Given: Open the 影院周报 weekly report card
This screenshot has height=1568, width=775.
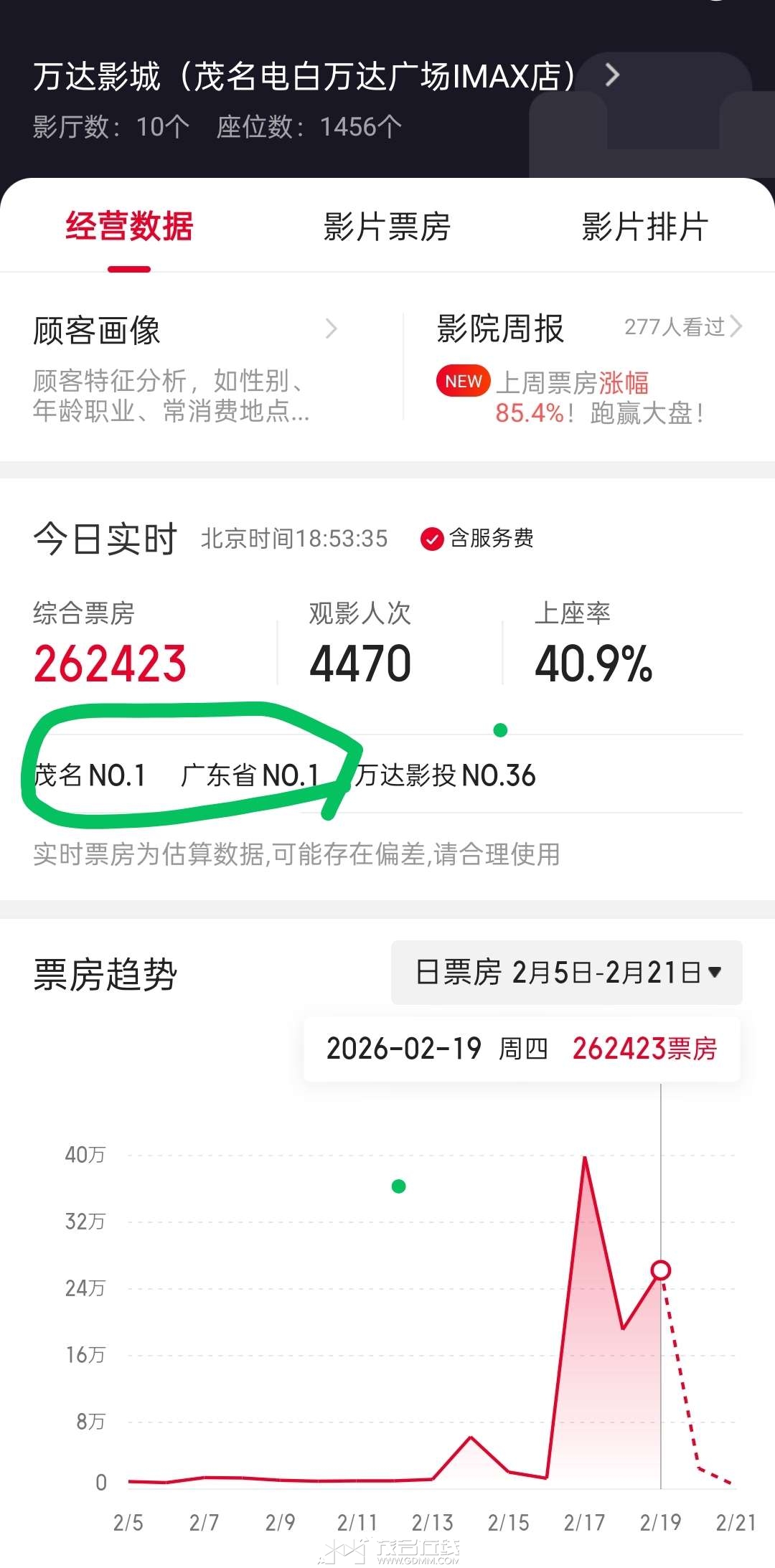Looking at the screenshot, I should [588, 367].
